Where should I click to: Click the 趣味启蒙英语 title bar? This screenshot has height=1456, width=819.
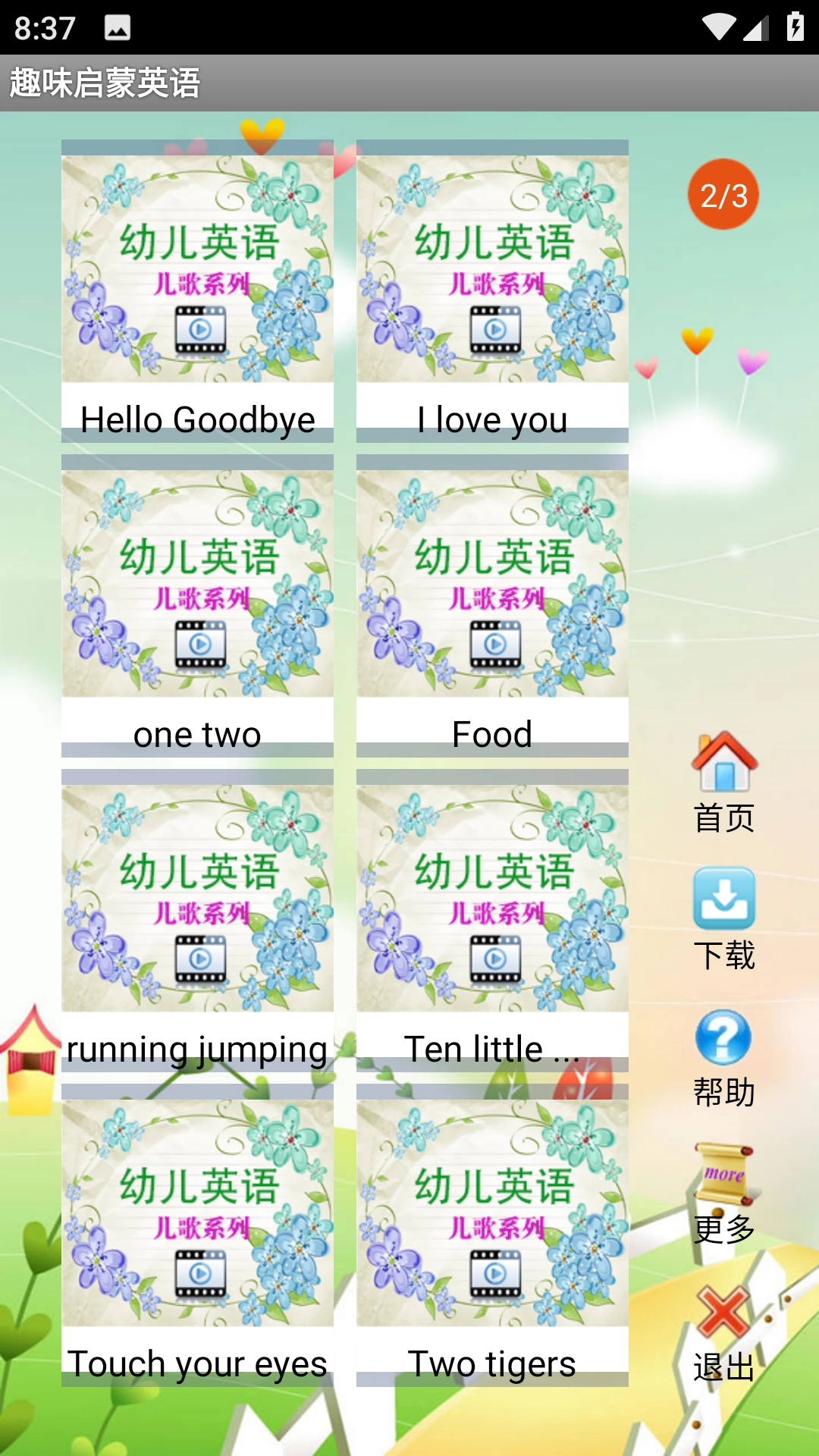(106, 85)
